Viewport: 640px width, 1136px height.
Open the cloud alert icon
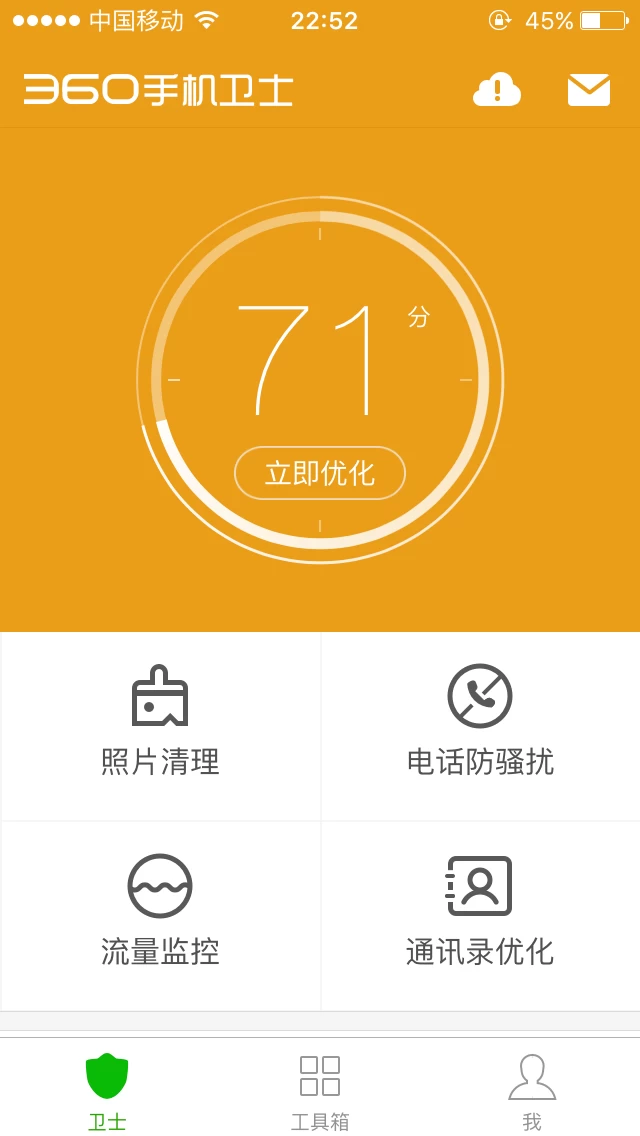tap(497, 90)
